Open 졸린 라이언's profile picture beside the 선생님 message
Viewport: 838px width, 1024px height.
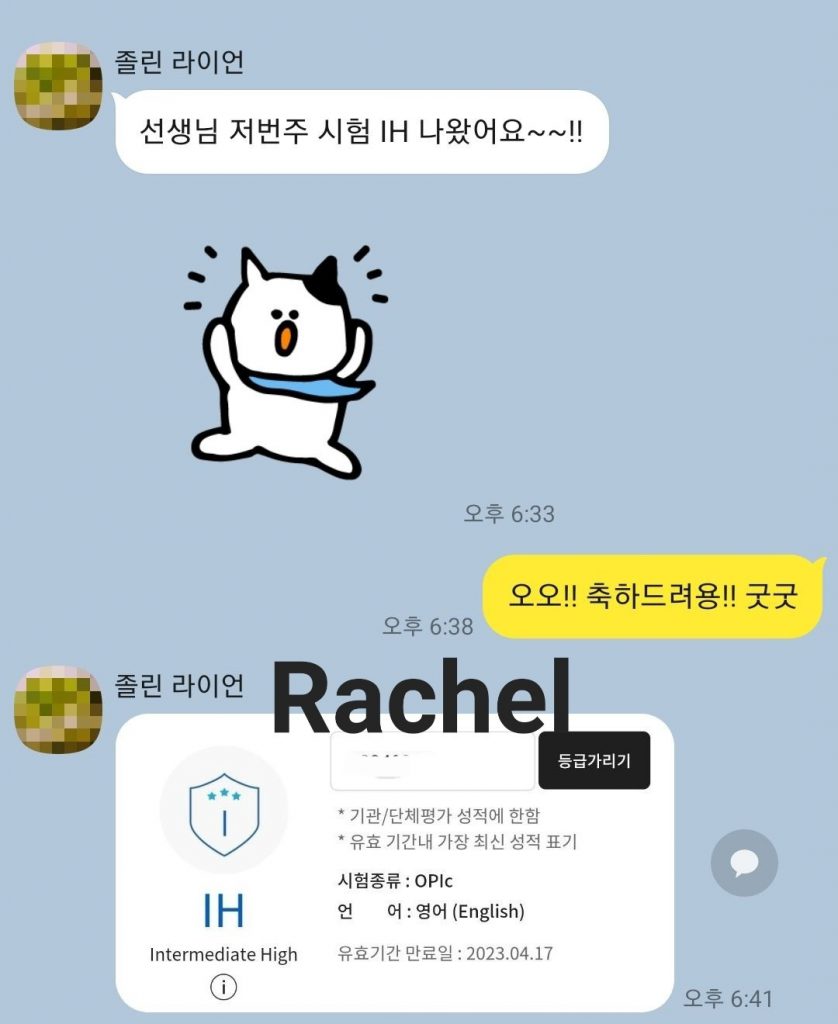tap(58, 87)
